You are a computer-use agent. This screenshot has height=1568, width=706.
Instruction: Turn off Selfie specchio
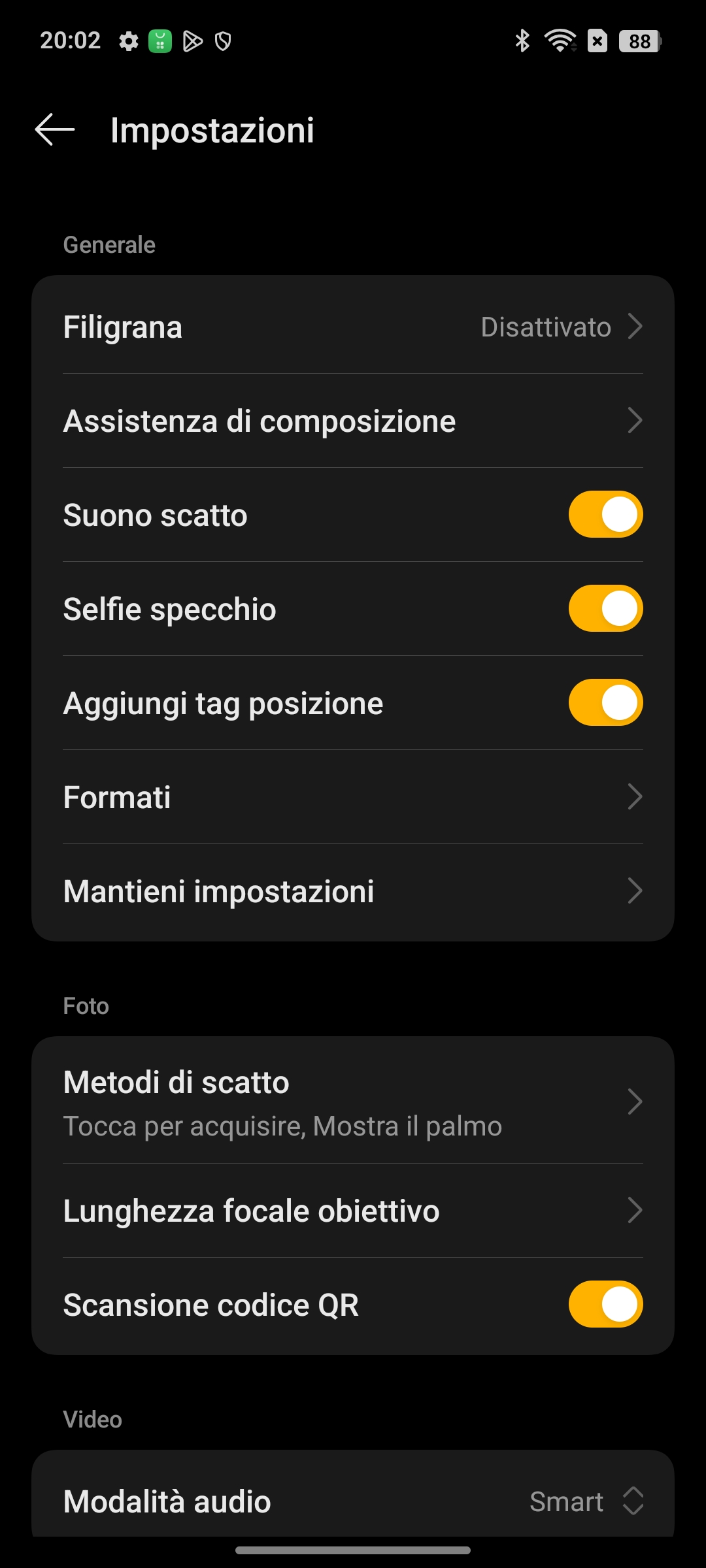605,608
